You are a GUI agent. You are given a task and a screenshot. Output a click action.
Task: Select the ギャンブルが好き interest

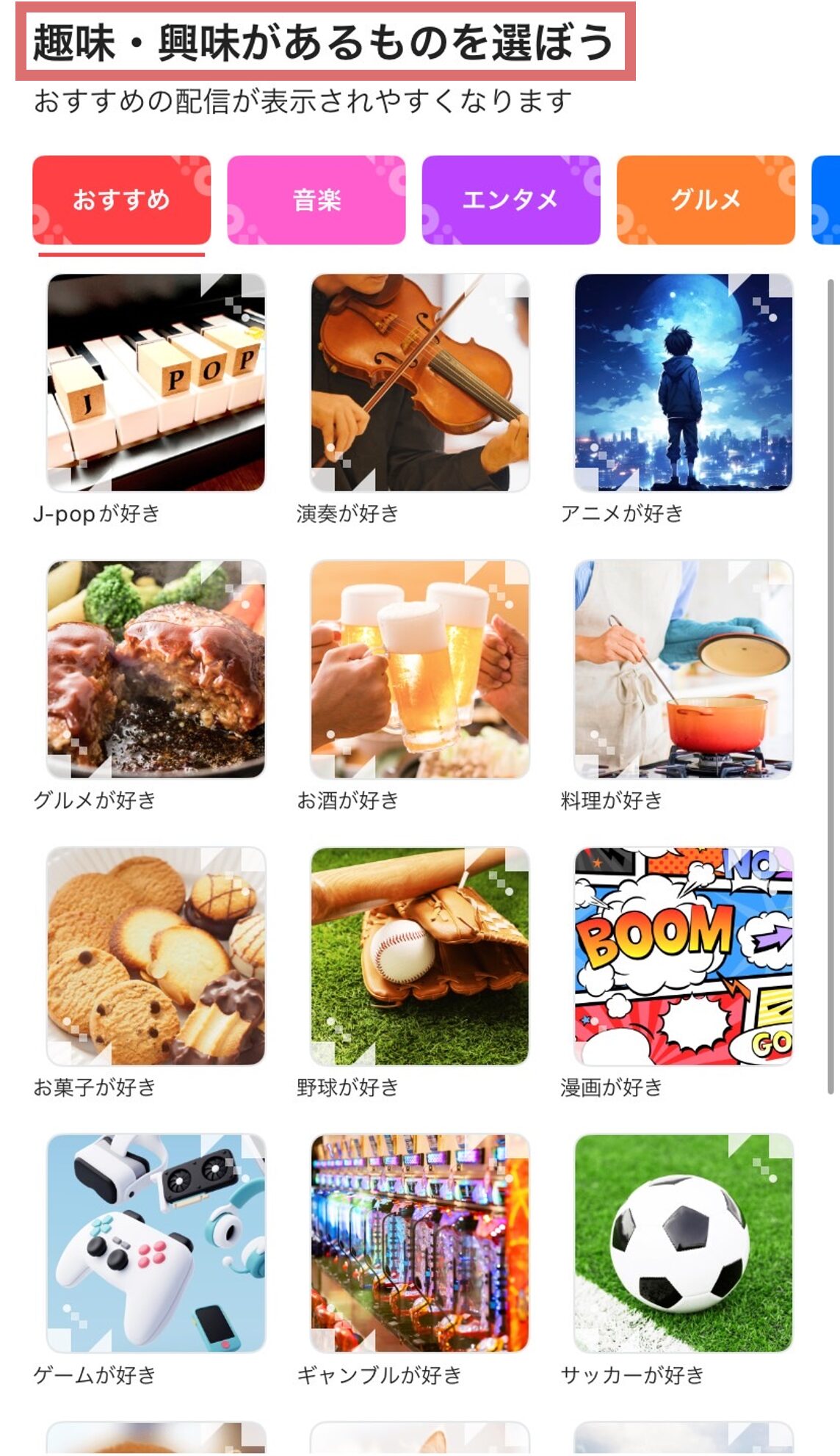pos(419,1243)
